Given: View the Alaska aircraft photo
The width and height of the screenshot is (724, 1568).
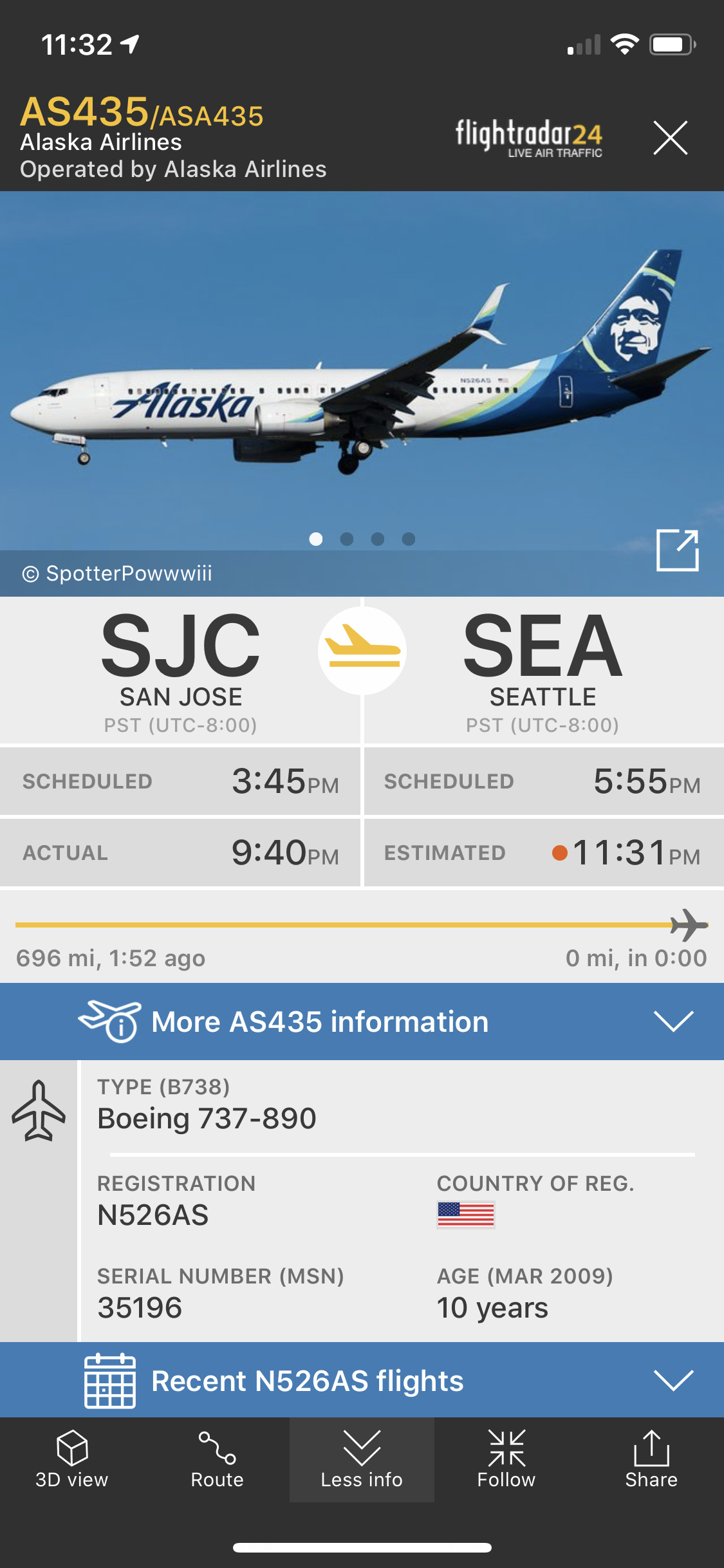Looking at the screenshot, I should click(360, 373).
